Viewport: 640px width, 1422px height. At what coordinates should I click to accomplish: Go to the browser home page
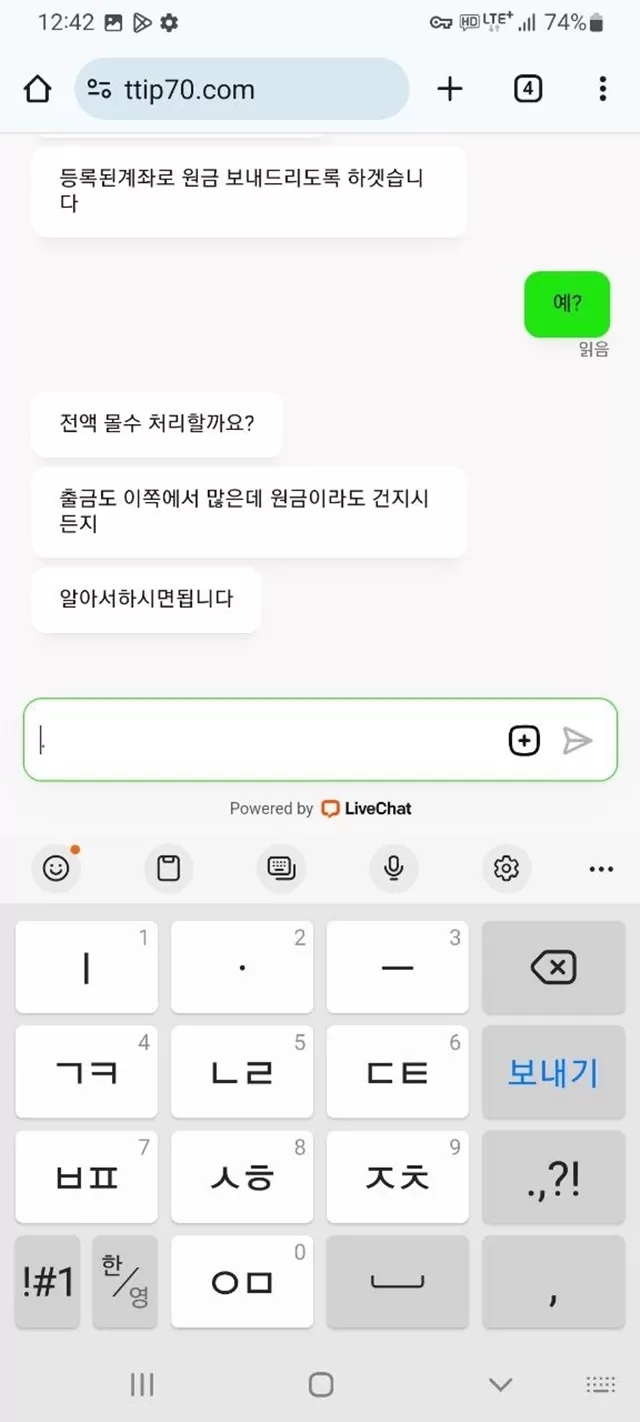pos(37,89)
